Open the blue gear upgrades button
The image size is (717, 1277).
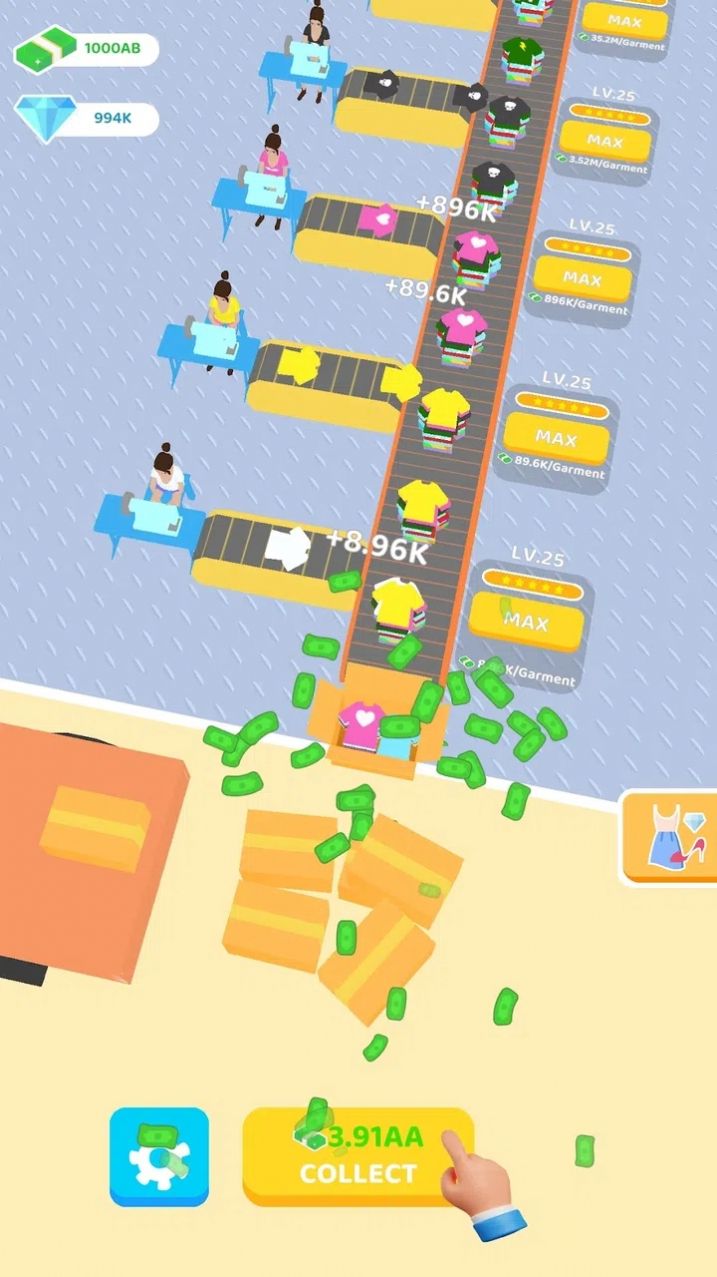(x=159, y=1156)
